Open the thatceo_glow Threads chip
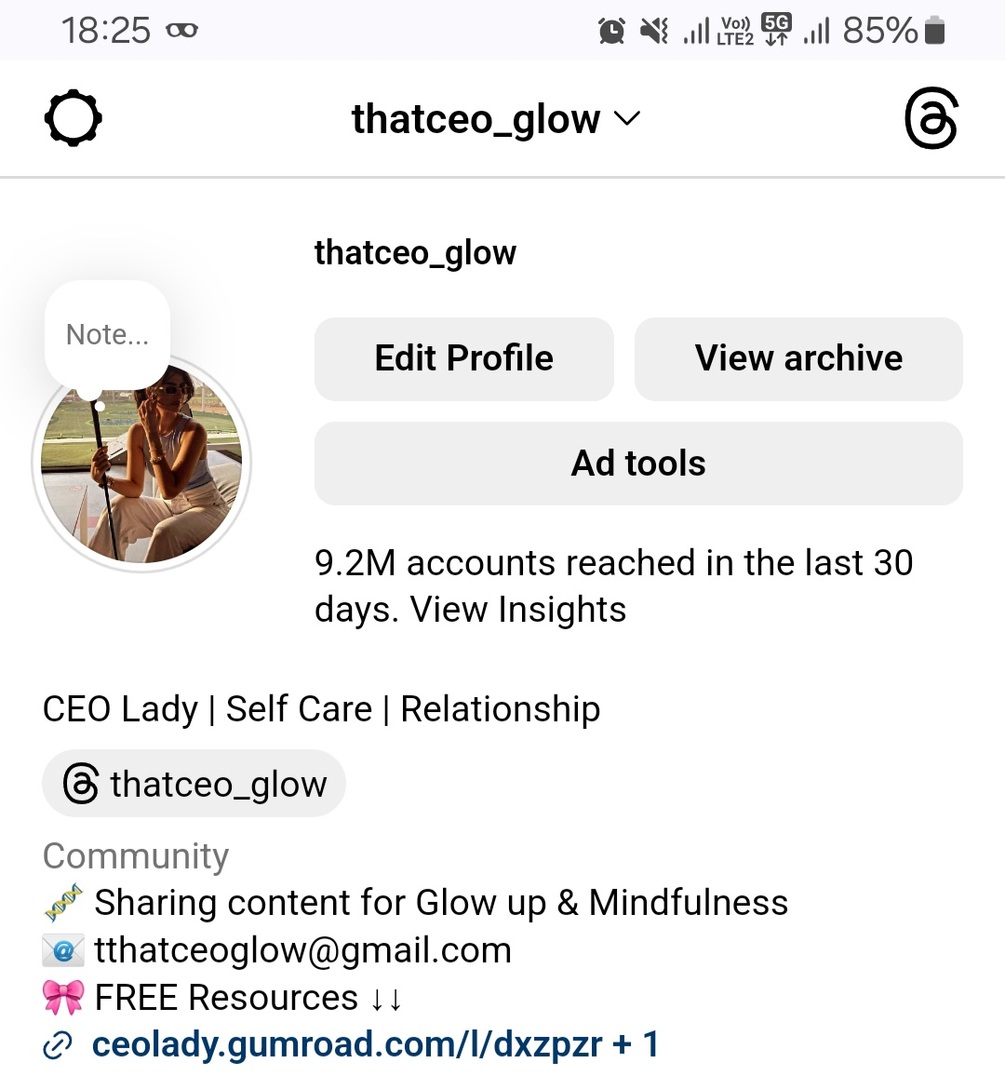Screen dimensions: 1005x1090 click(x=194, y=784)
